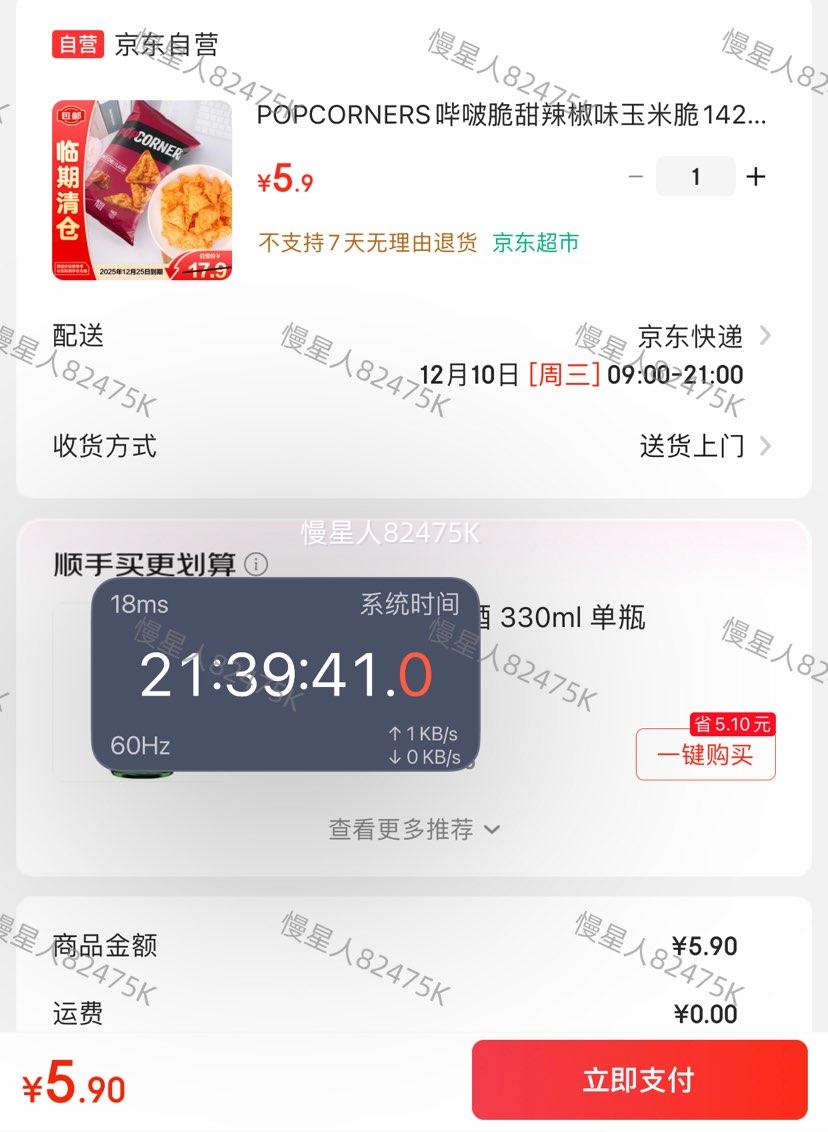The image size is (828, 1132).
Task: Tap 立即支付 to pay now
Action: (640, 1080)
